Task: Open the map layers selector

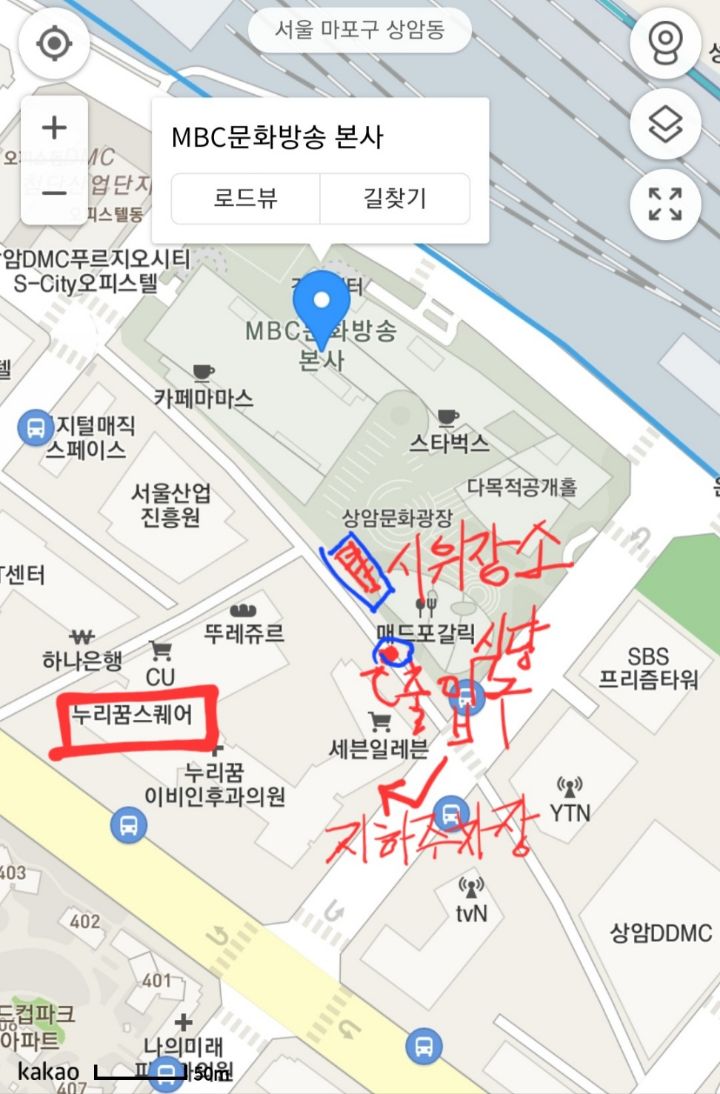Action: (x=665, y=125)
